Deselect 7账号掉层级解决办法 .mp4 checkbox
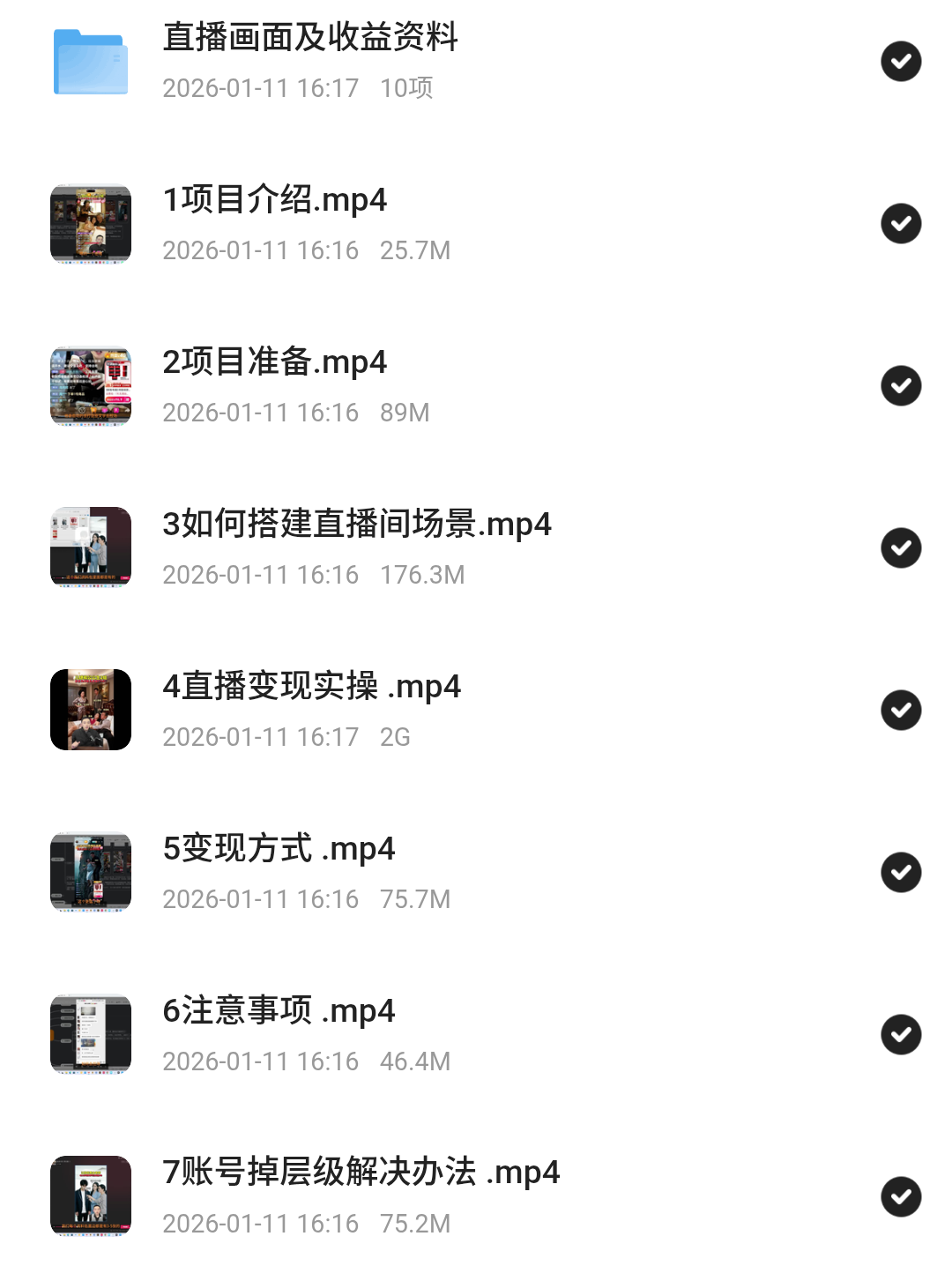952x1266 pixels. click(x=901, y=1197)
